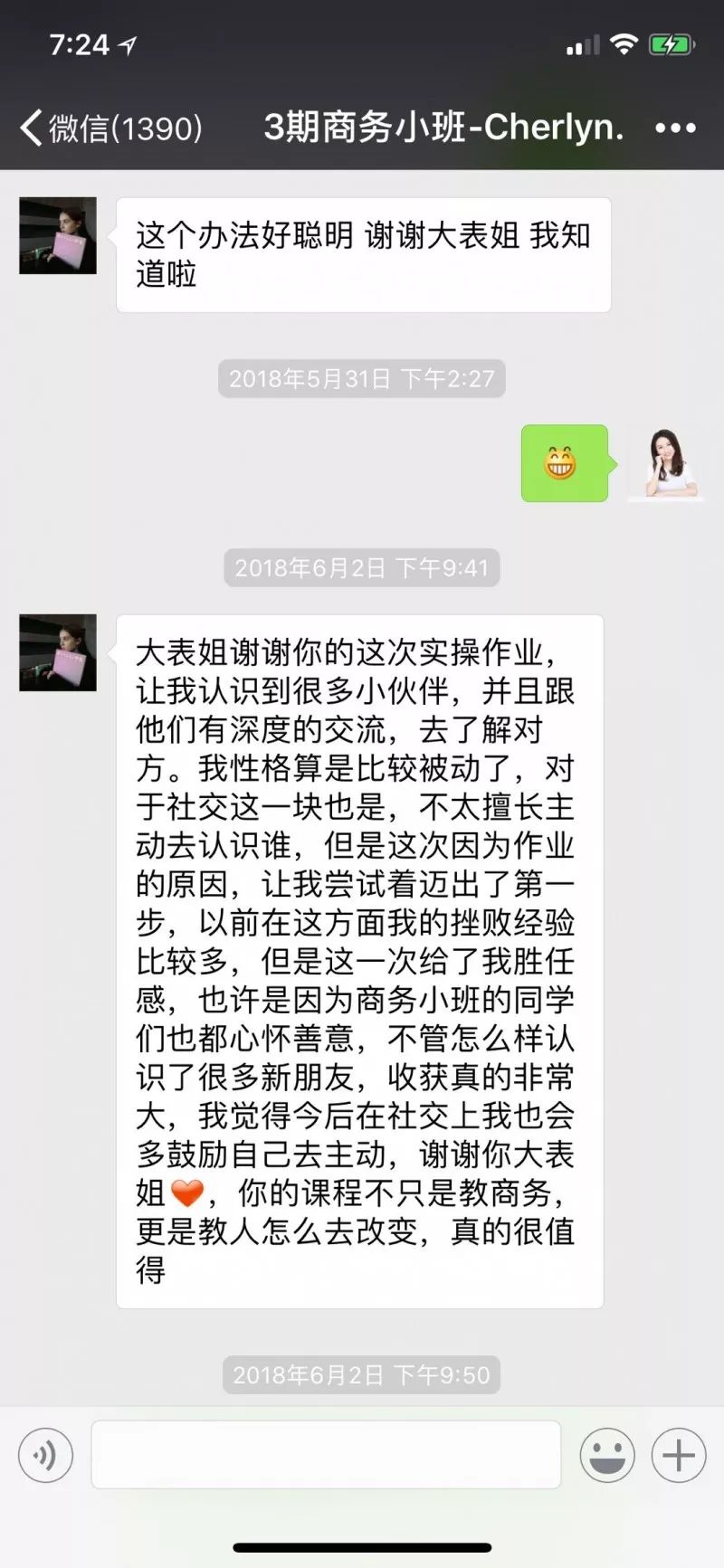Screen dimensions: 724x1568
Task: Tap the message text input field
Action: tap(326, 1455)
